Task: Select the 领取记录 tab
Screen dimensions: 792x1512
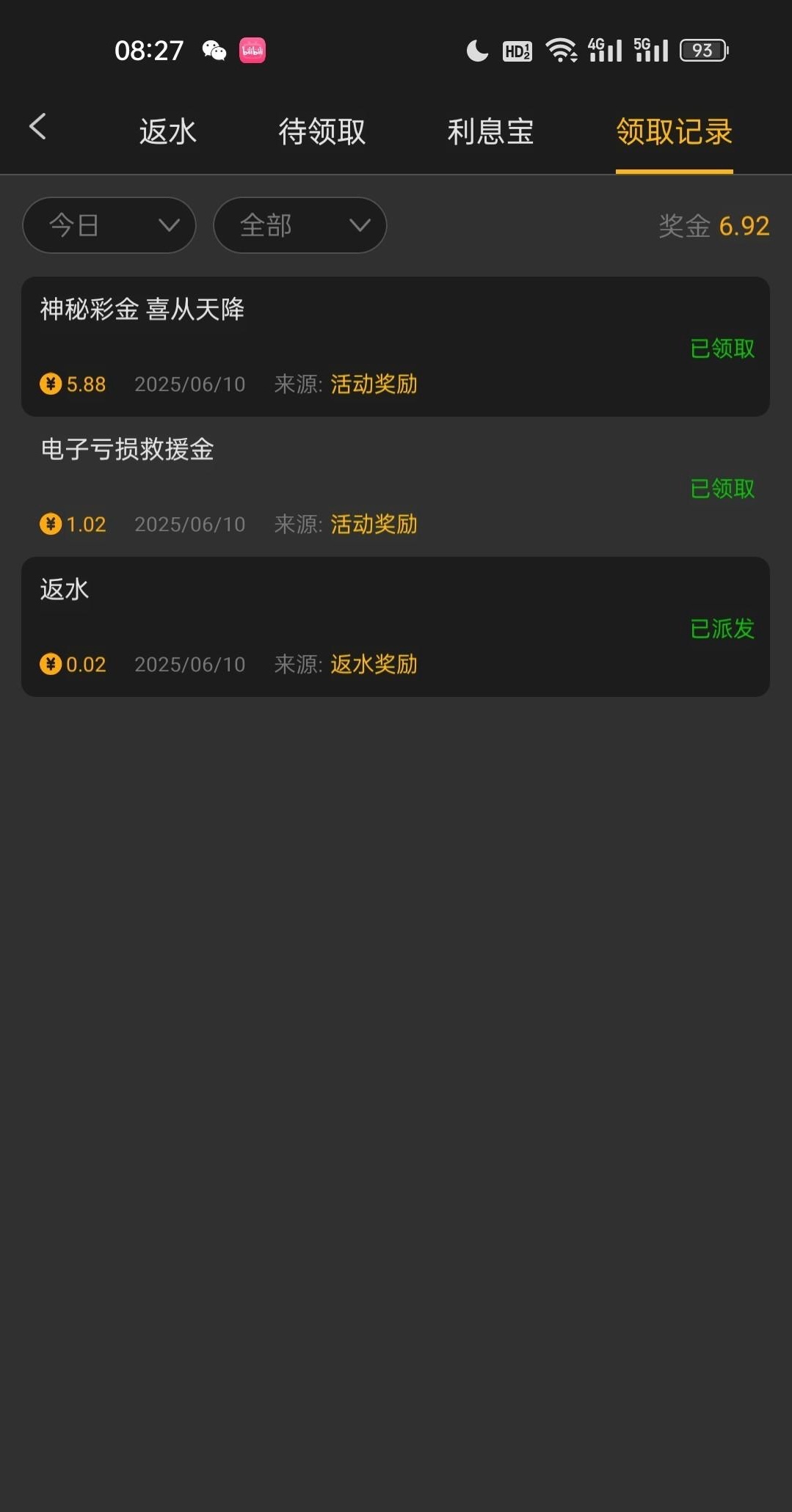Action: point(674,132)
